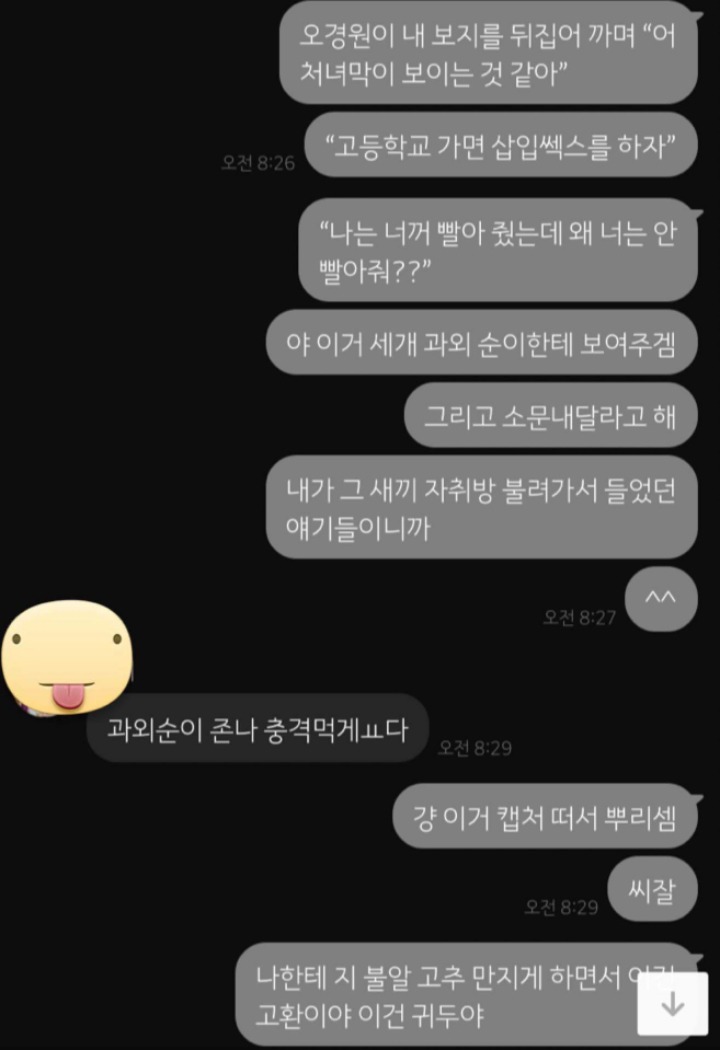Open the sender's profile picture
Viewport: 720px width, 1050px height.
coord(67,657)
